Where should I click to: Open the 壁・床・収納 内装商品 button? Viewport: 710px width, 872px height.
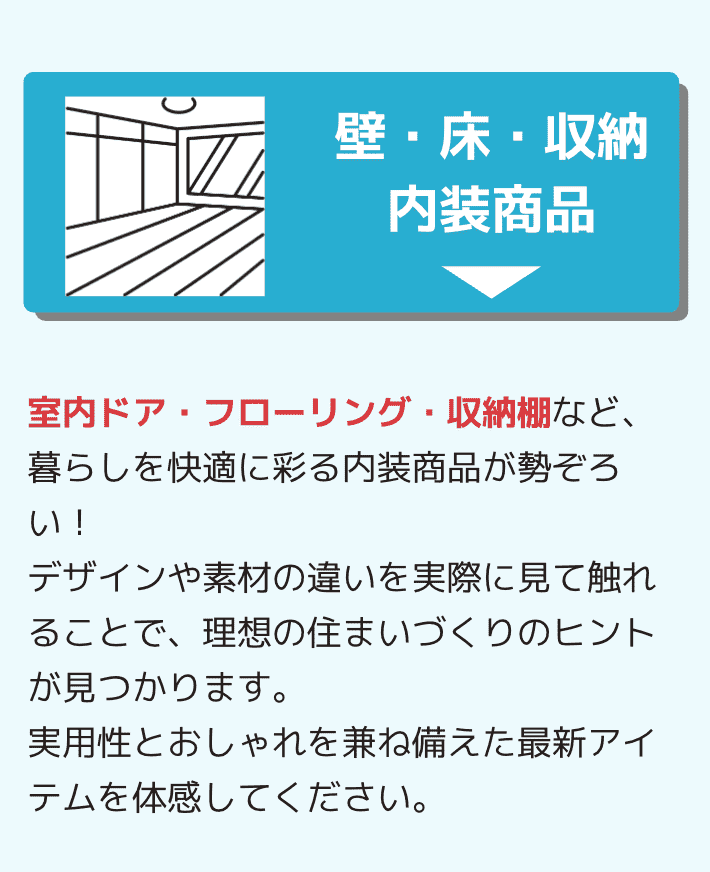[x=352, y=192]
